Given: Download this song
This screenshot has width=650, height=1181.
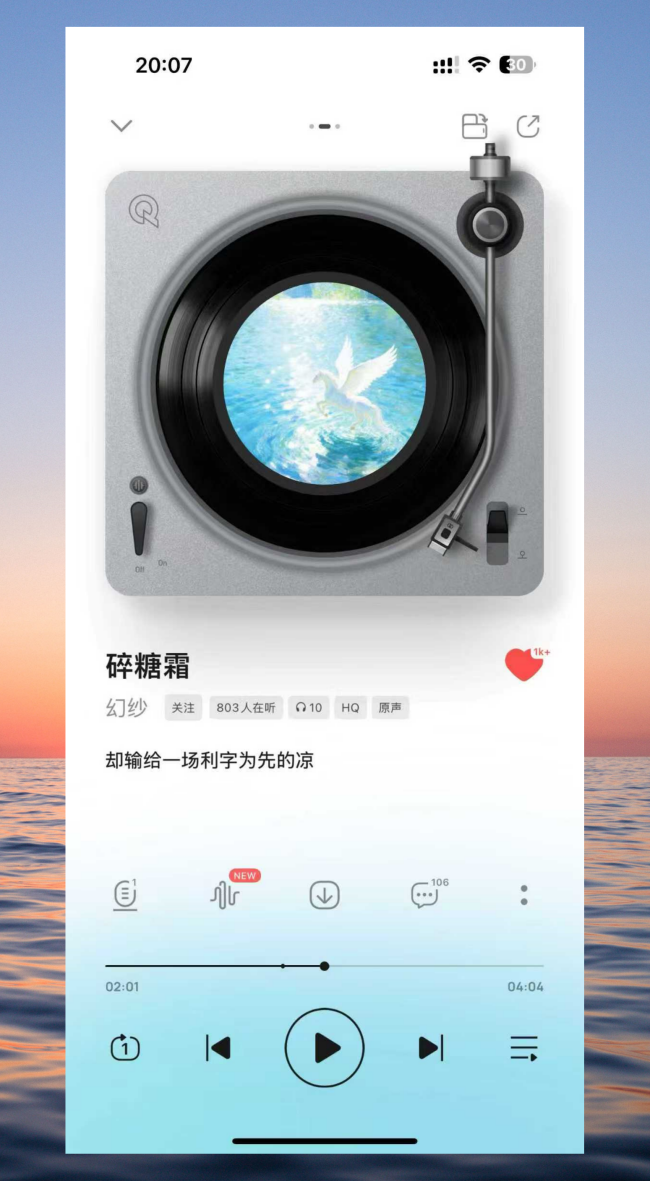Looking at the screenshot, I should [324, 895].
